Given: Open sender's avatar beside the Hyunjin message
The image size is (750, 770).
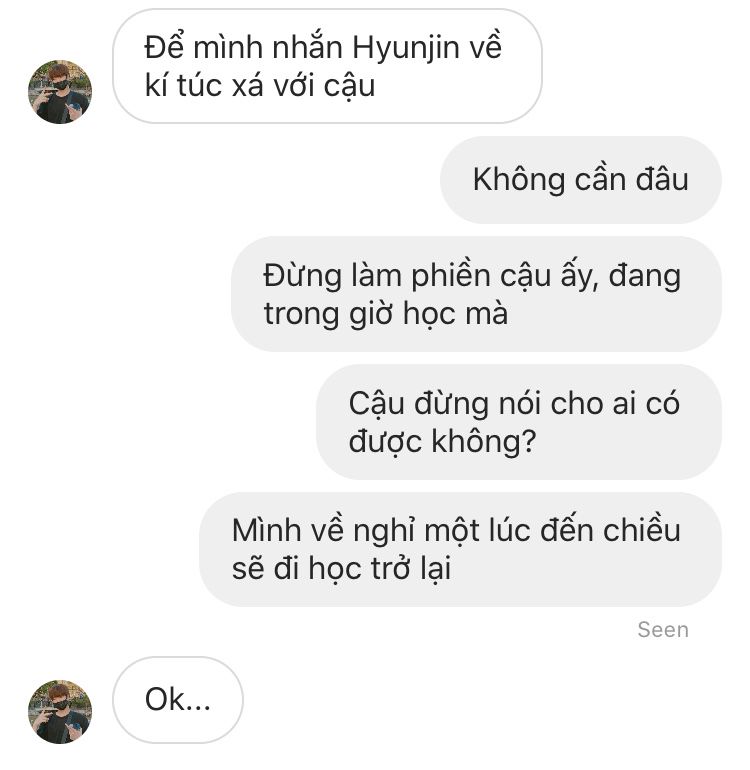Looking at the screenshot, I should (x=60, y=92).
